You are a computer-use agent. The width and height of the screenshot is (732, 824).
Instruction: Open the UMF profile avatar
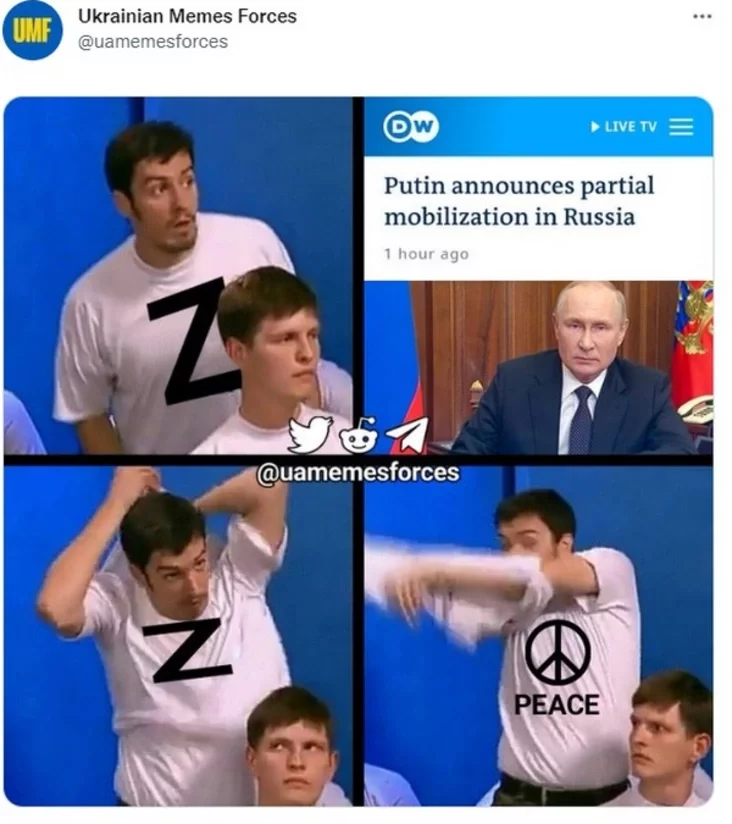32,31
